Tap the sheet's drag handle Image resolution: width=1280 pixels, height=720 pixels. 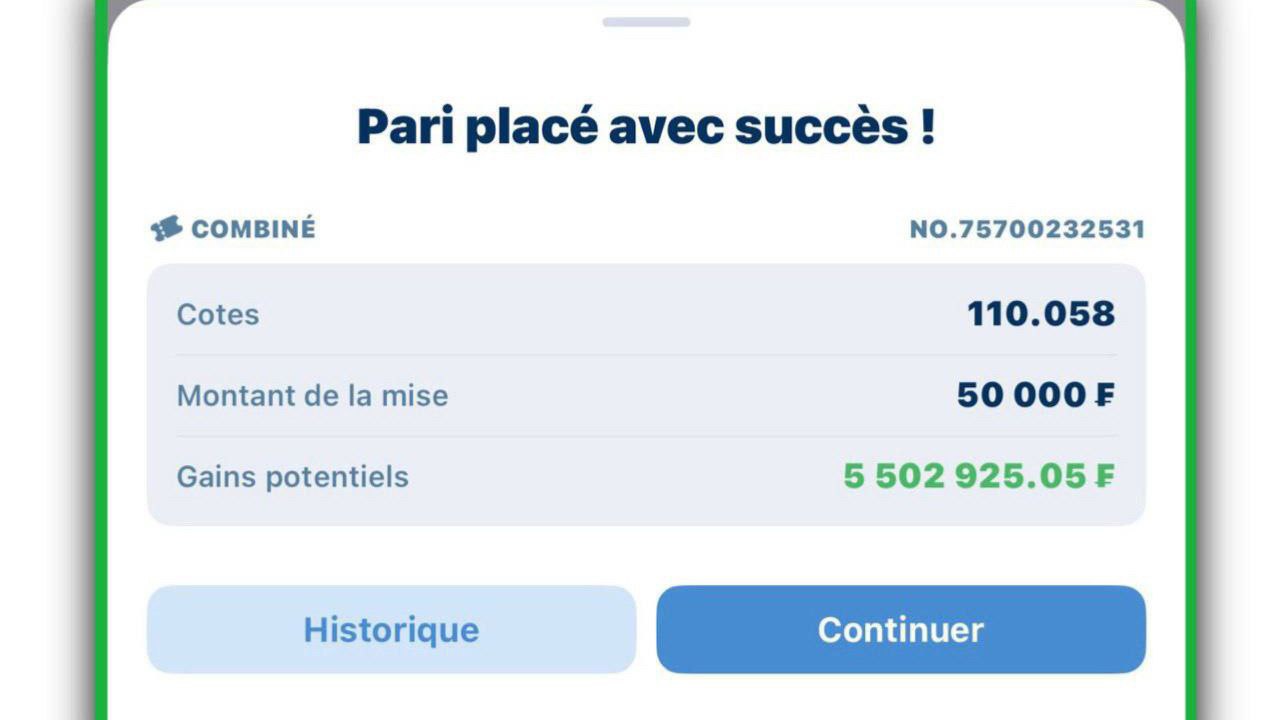coord(646,22)
